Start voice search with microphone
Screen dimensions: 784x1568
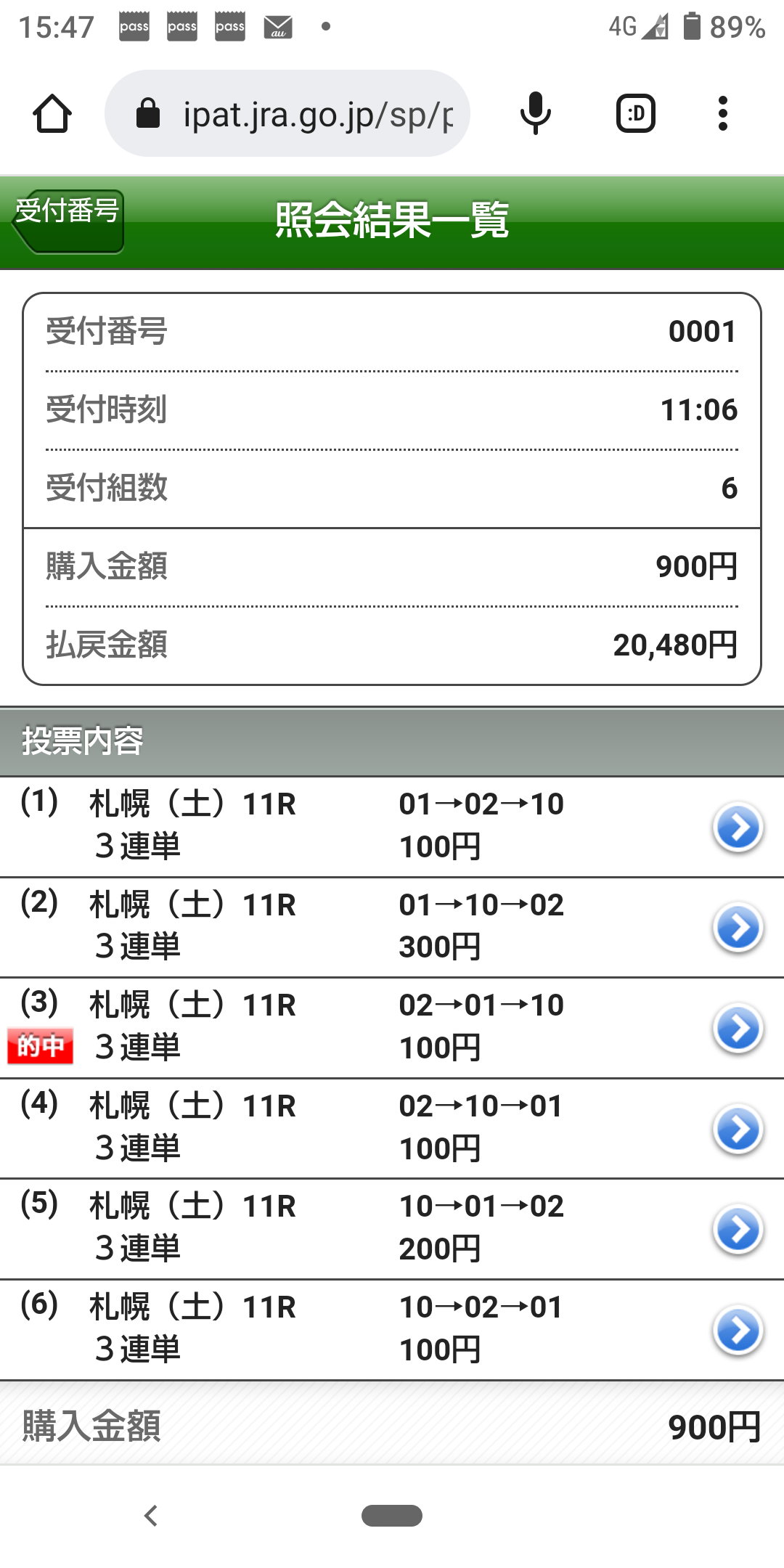536,114
